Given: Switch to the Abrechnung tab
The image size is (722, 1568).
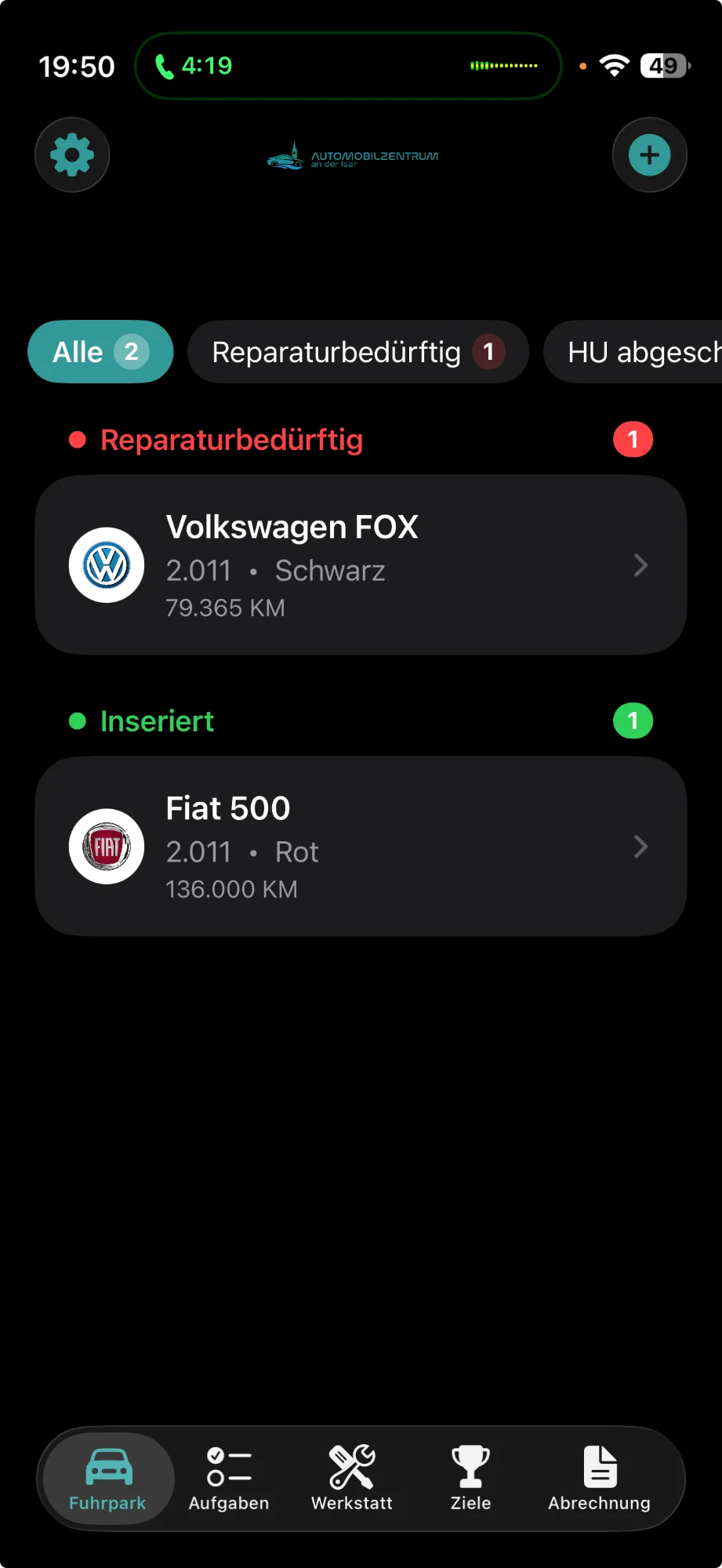Looking at the screenshot, I should [599, 1479].
